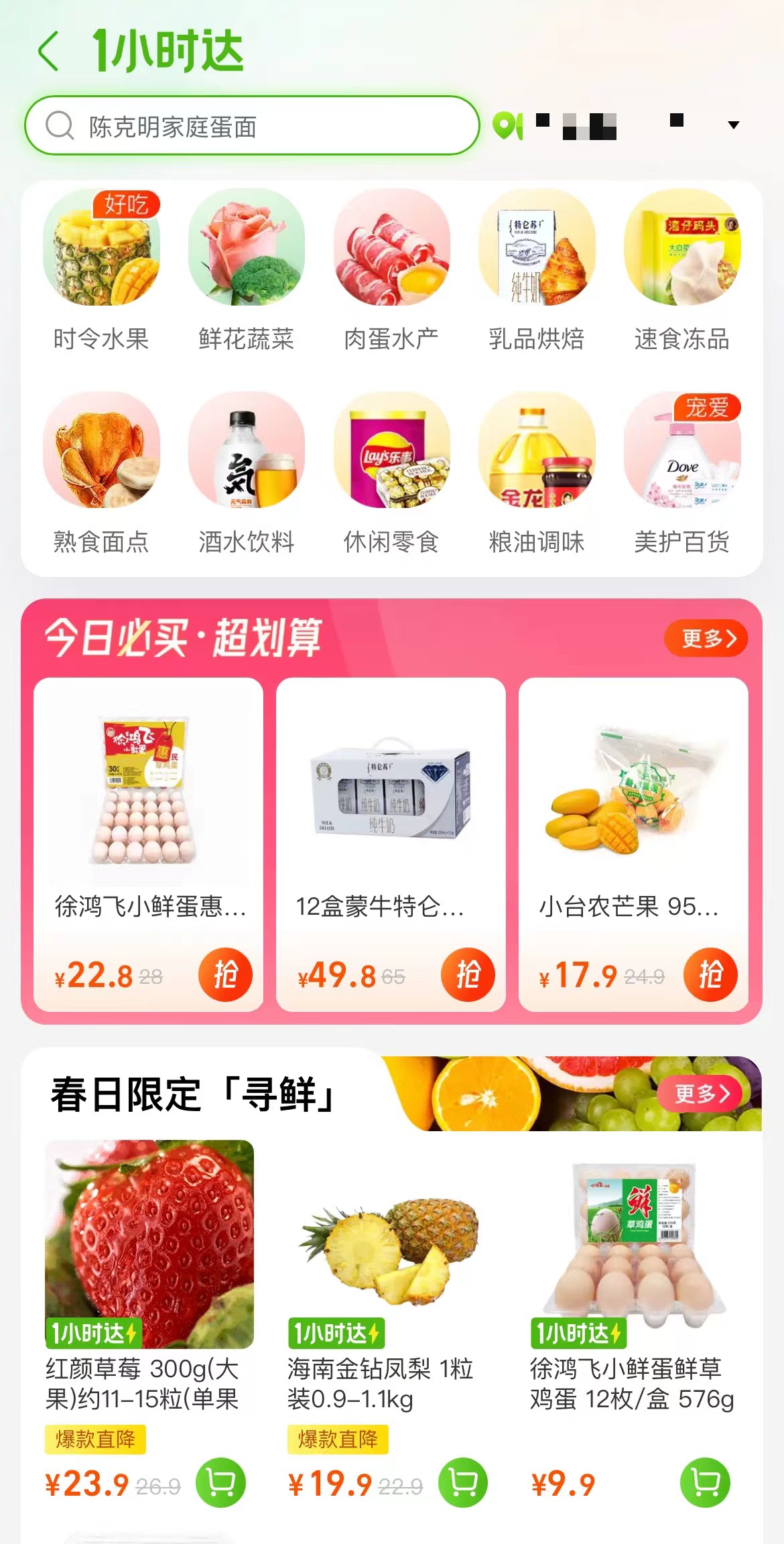Go back from the 1小时达 page
The height and width of the screenshot is (1544, 784).
[48, 52]
